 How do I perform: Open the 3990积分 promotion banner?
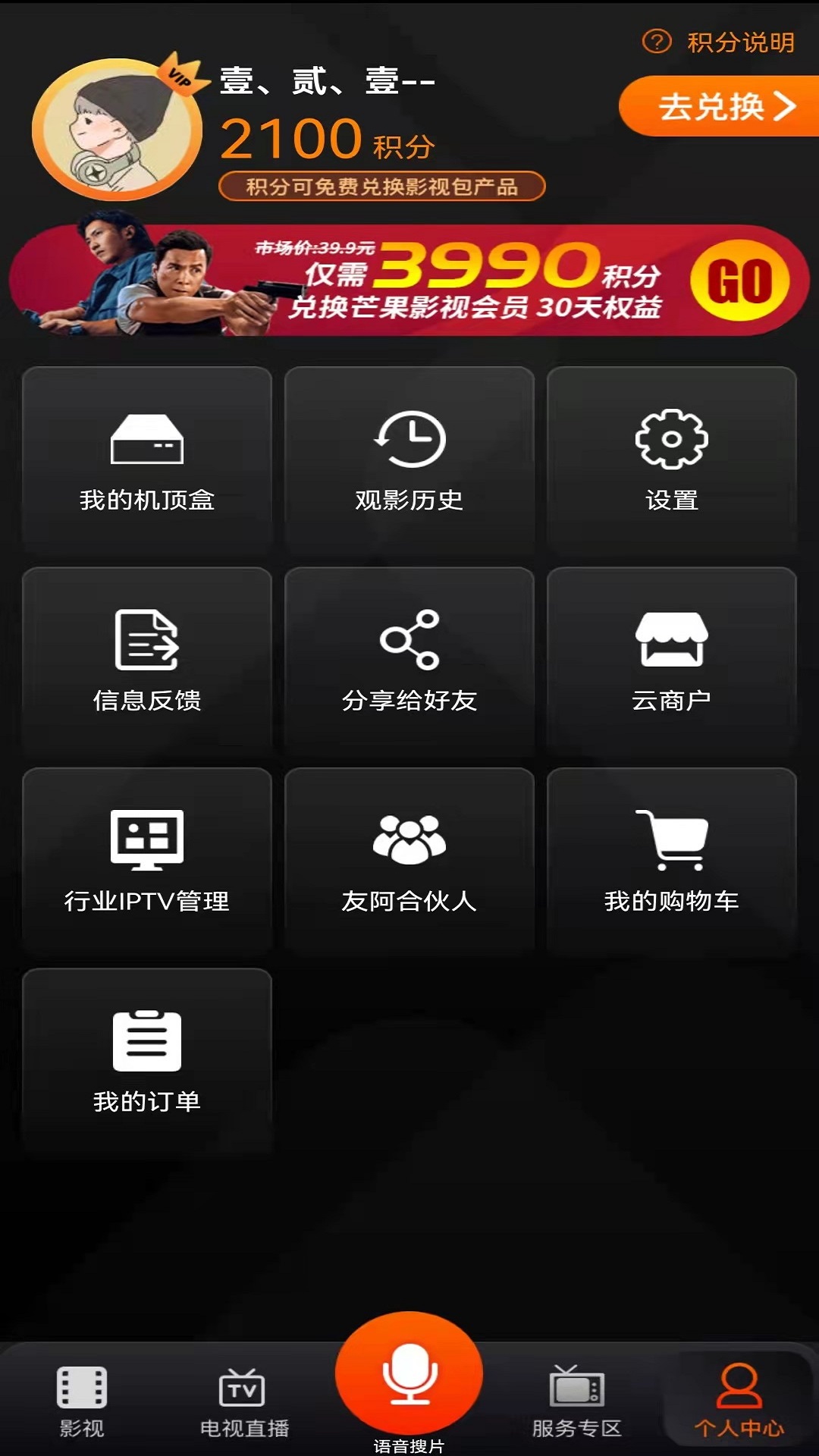coord(409,281)
